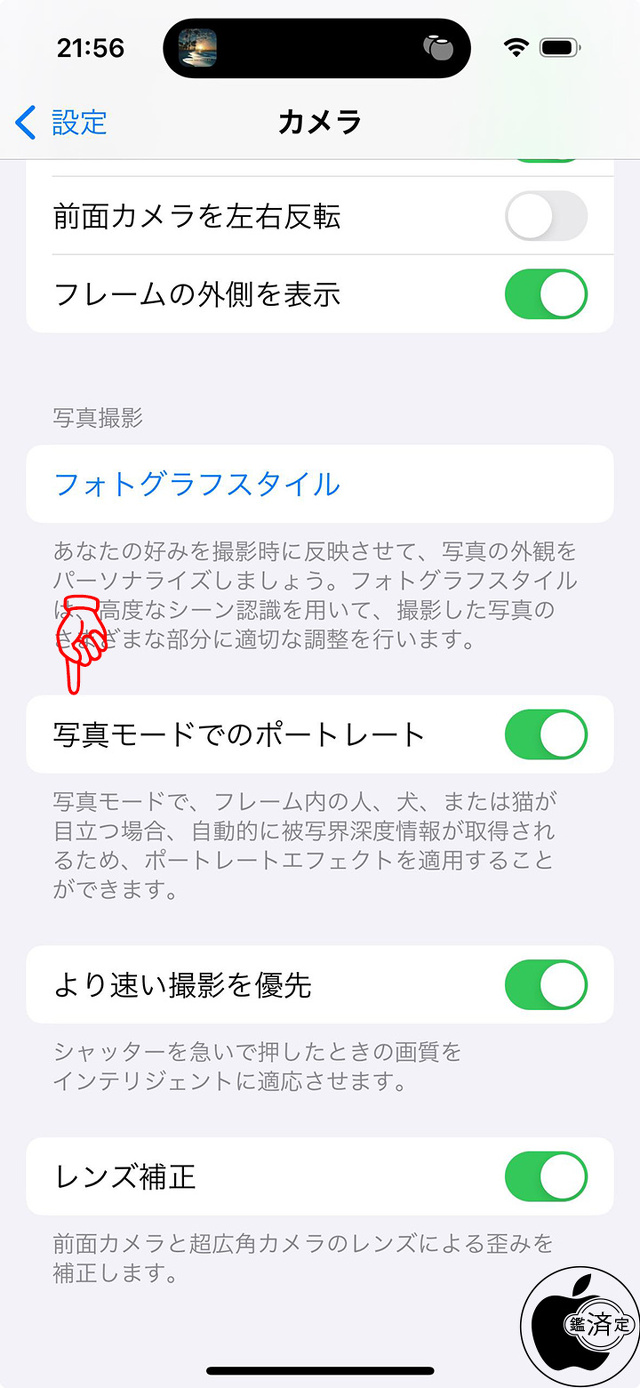The image size is (640, 1388).
Task: Enable 前面カメラを左右反転 switch
Action: tap(546, 216)
